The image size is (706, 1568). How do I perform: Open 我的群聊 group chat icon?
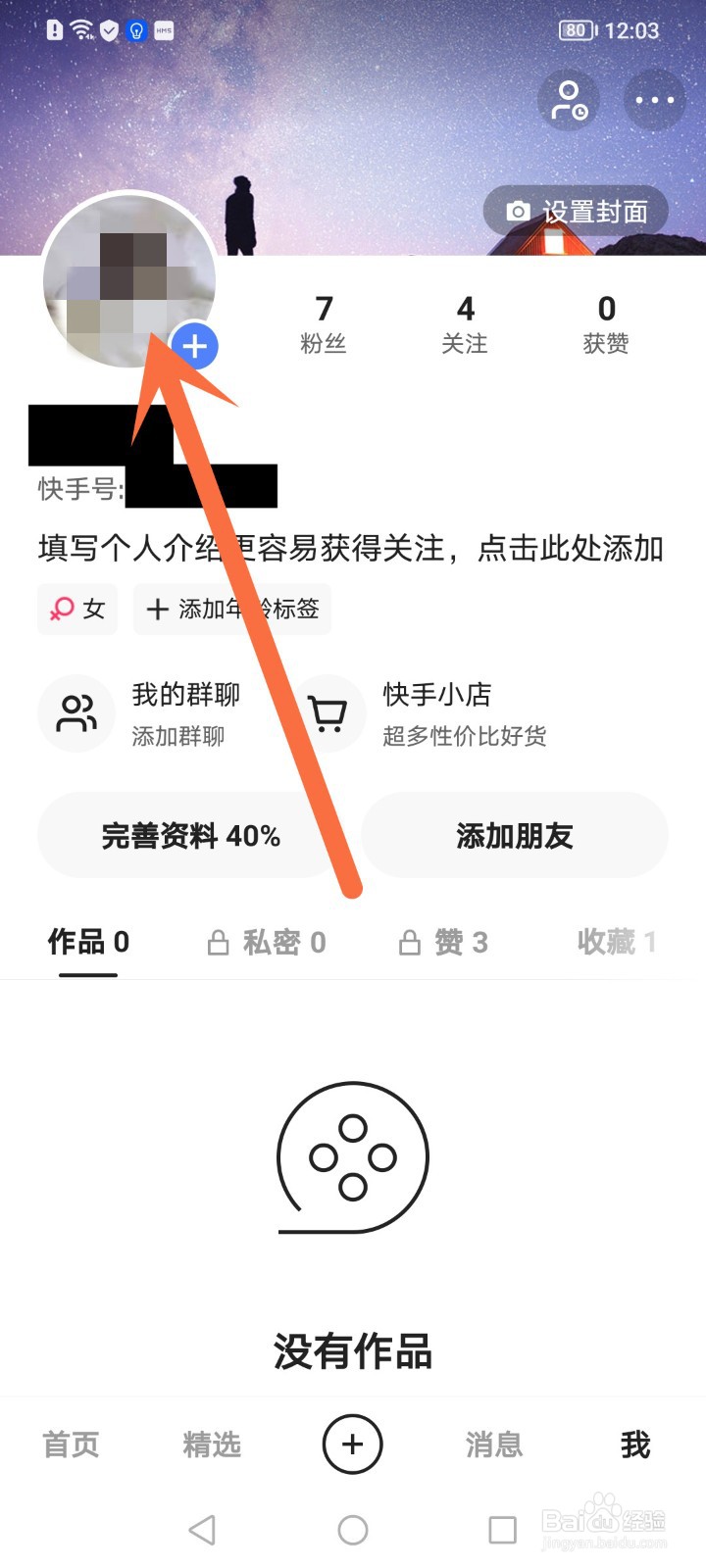point(76,713)
